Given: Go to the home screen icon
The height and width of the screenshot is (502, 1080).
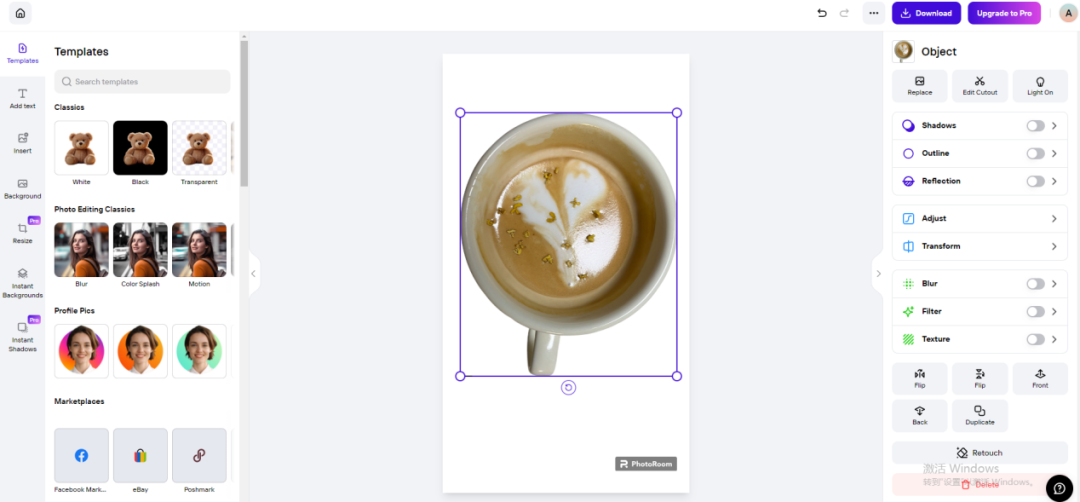Looking at the screenshot, I should point(20,13).
